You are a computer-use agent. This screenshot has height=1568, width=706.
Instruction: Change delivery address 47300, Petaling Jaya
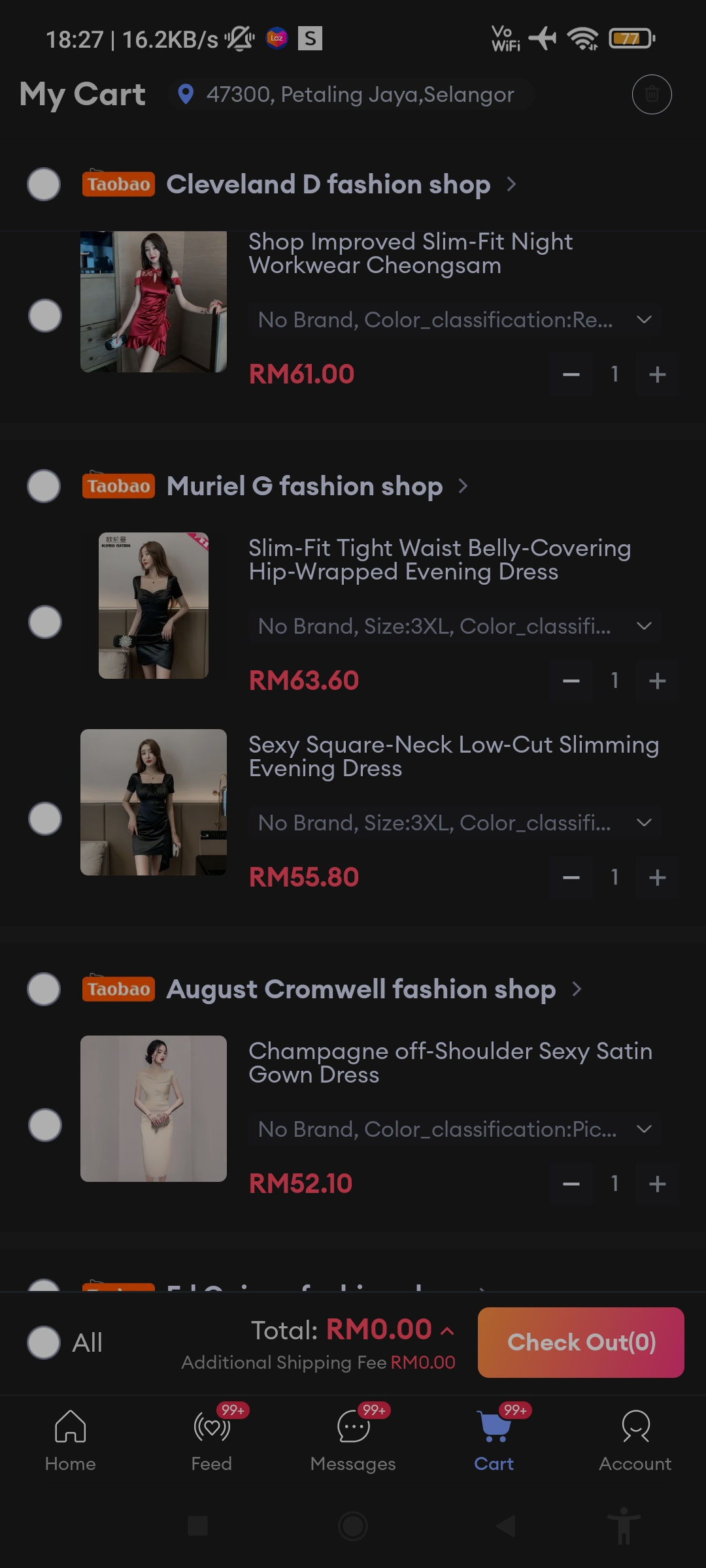[350, 95]
